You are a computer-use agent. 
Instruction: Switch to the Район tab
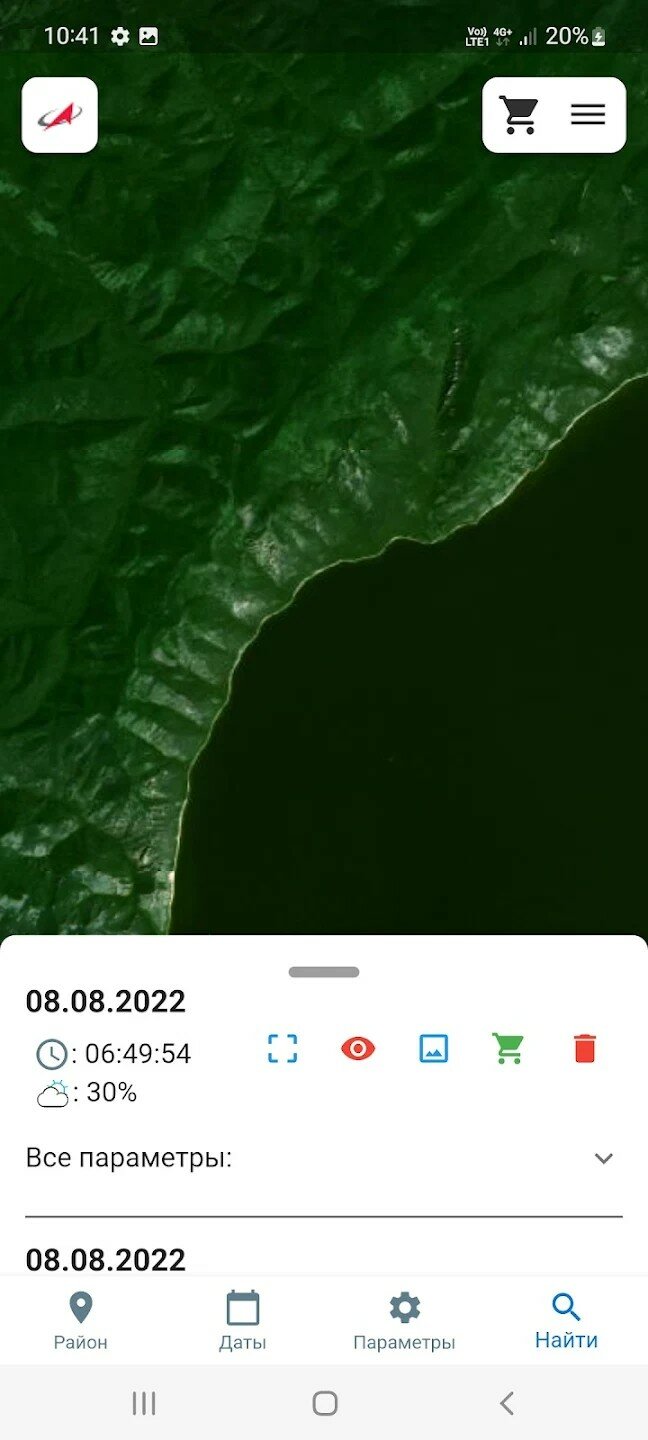pyautogui.click(x=81, y=1321)
